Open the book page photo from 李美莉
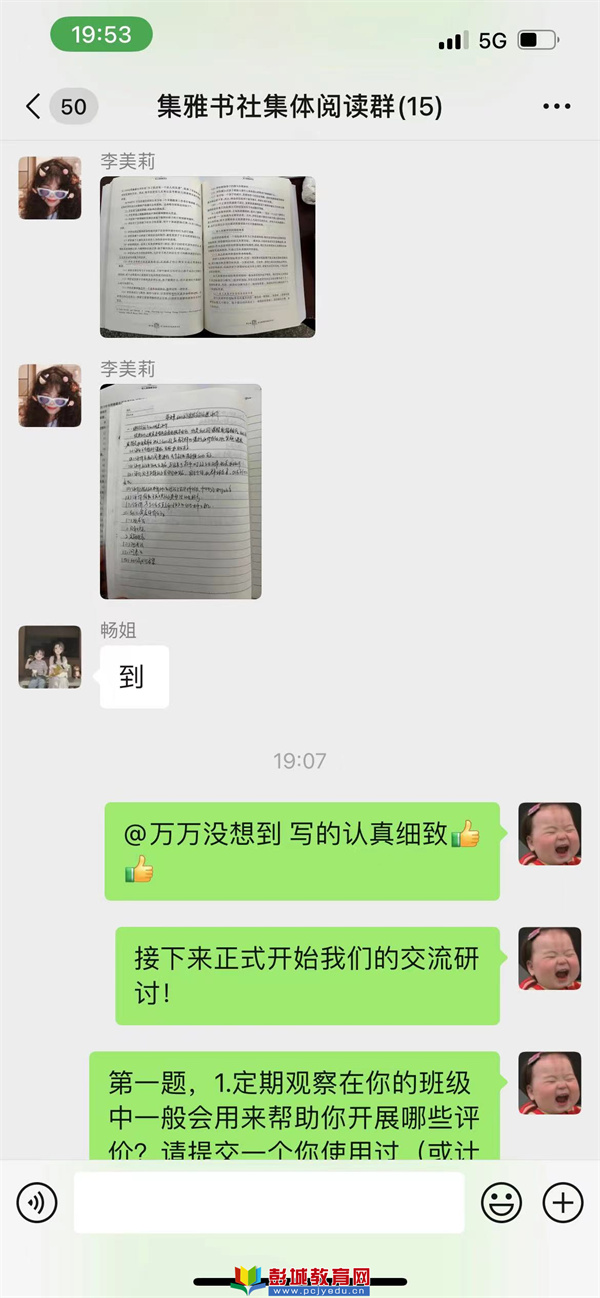The width and height of the screenshot is (600, 1298). tap(207, 257)
